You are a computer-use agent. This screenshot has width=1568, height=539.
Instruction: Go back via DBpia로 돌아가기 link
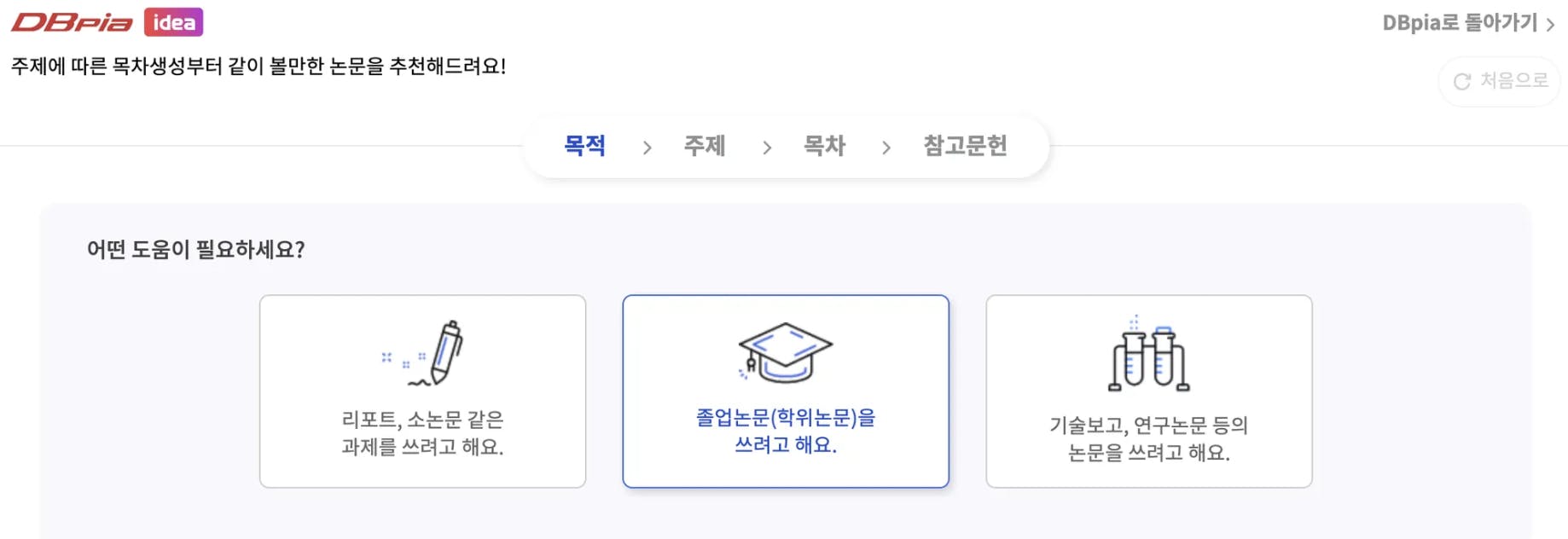1467,23
